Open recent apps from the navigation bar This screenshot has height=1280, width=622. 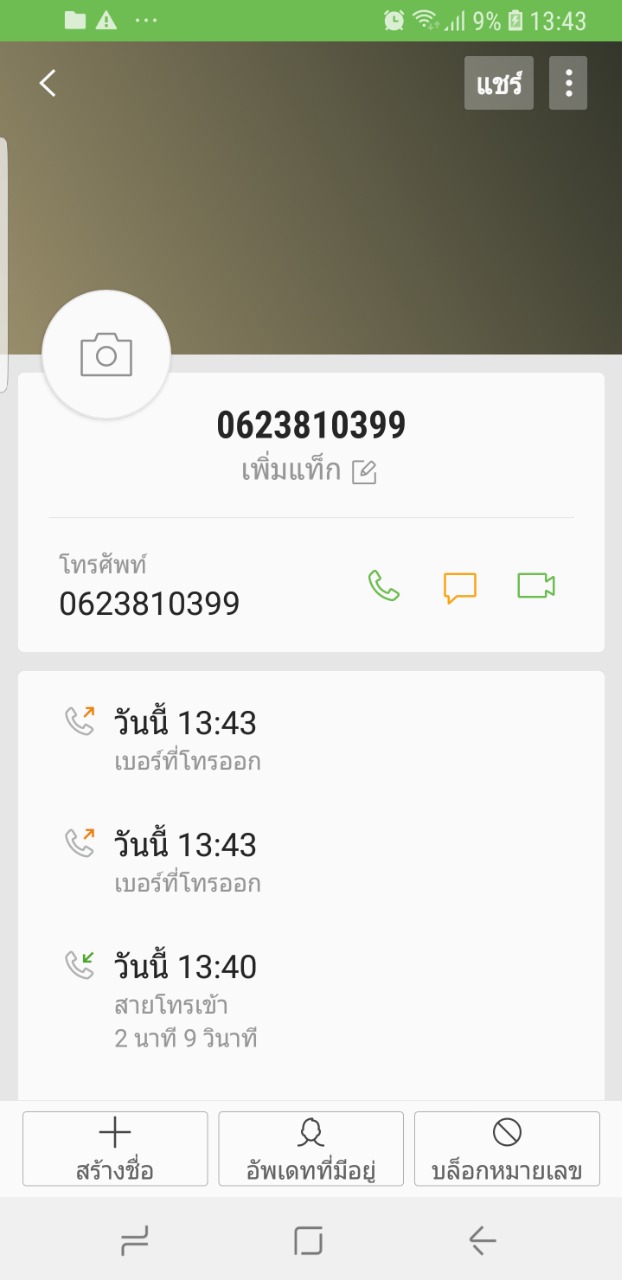coord(134,1241)
